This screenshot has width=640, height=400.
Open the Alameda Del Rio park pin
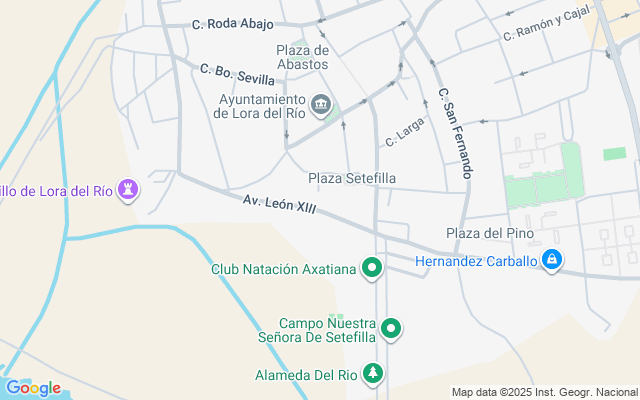click(x=373, y=375)
